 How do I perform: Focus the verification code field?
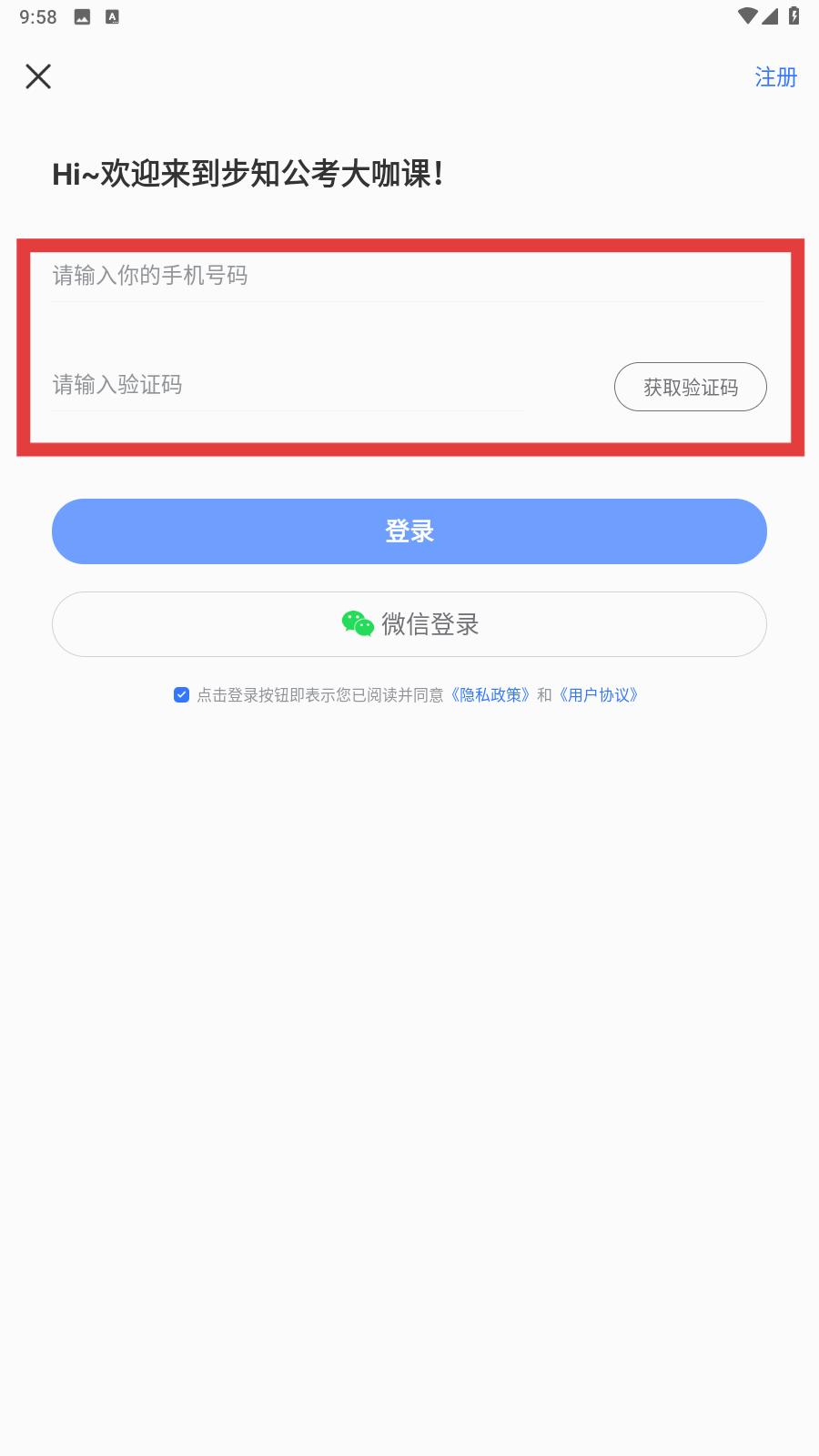click(x=288, y=385)
